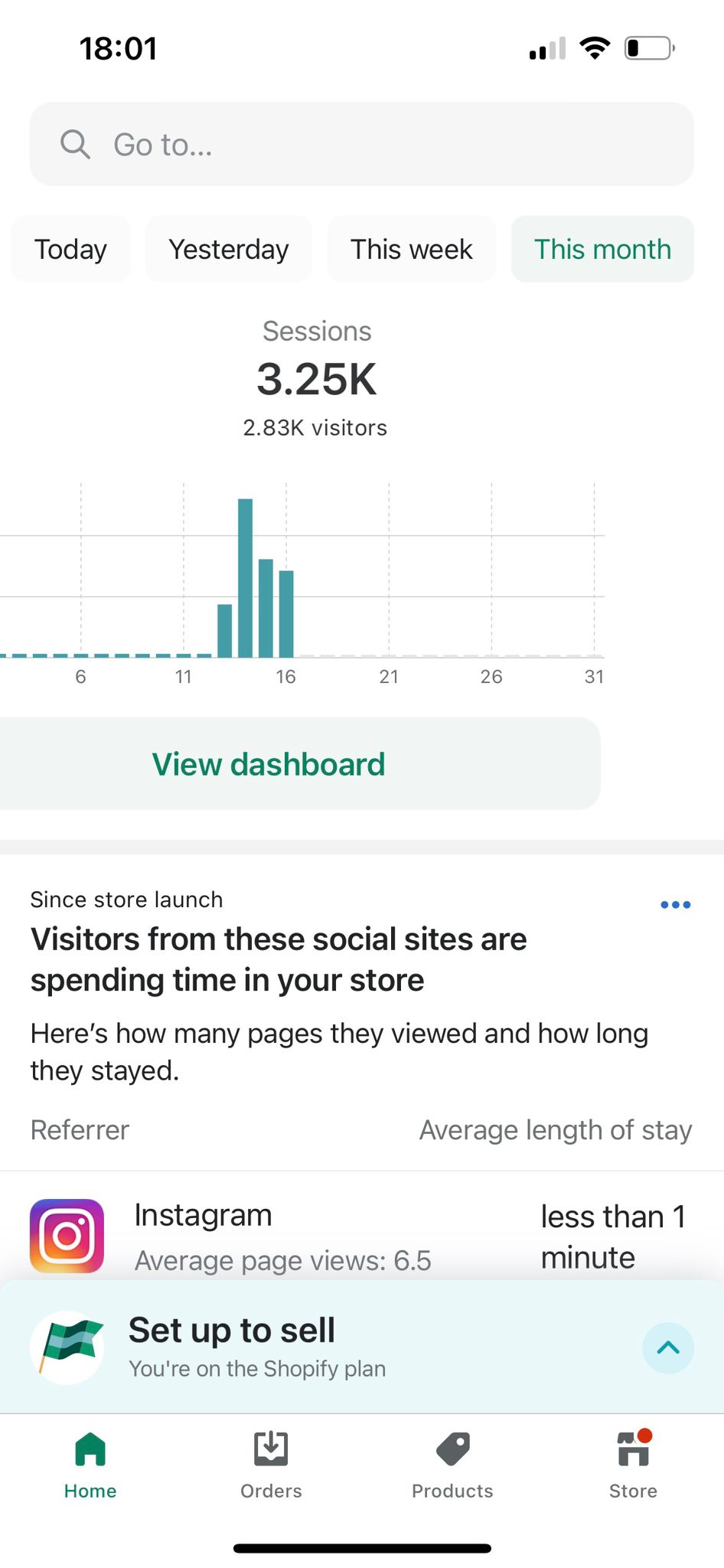The height and width of the screenshot is (1568, 724).
Task: Expand the Set up to sell banner
Action: (667, 1347)
